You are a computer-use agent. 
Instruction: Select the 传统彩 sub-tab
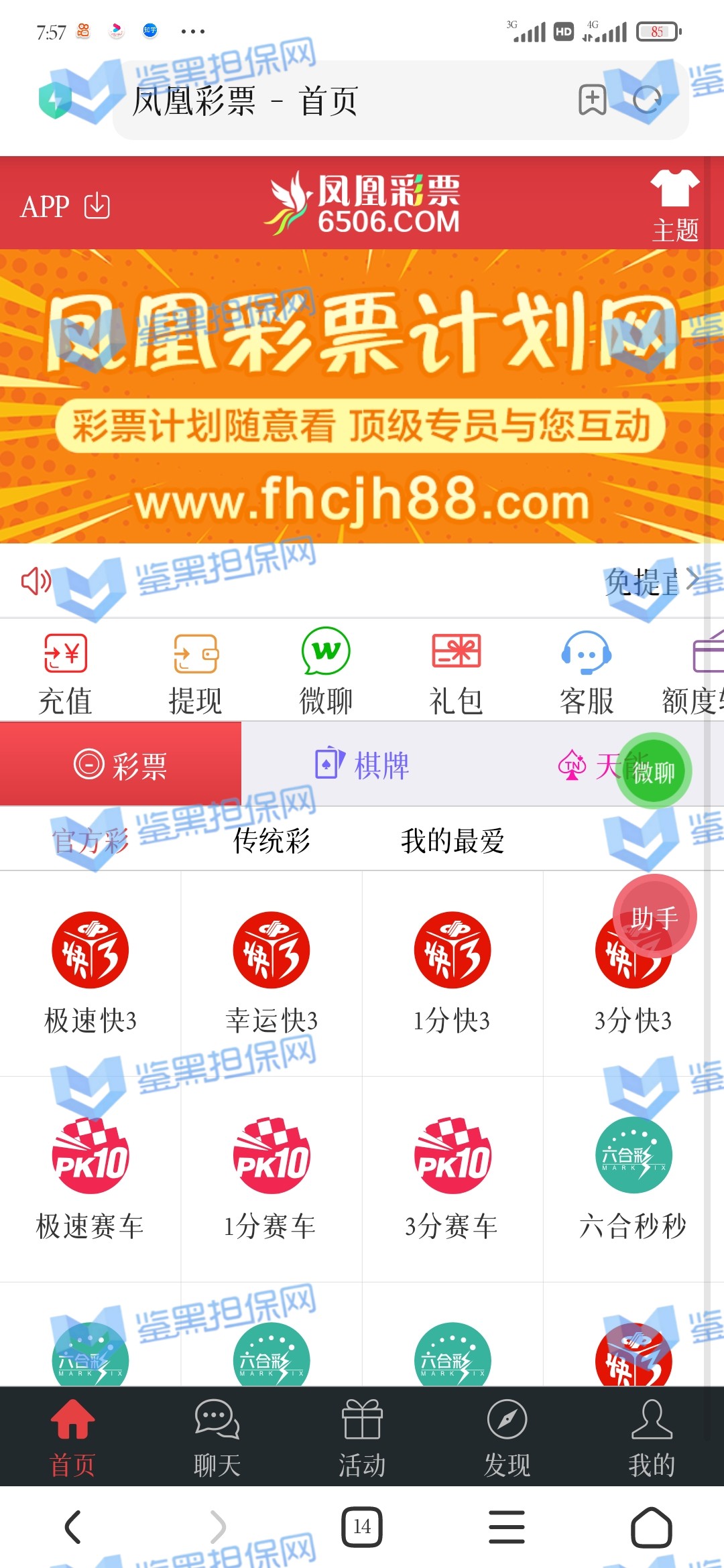click(x=271, y=840)
